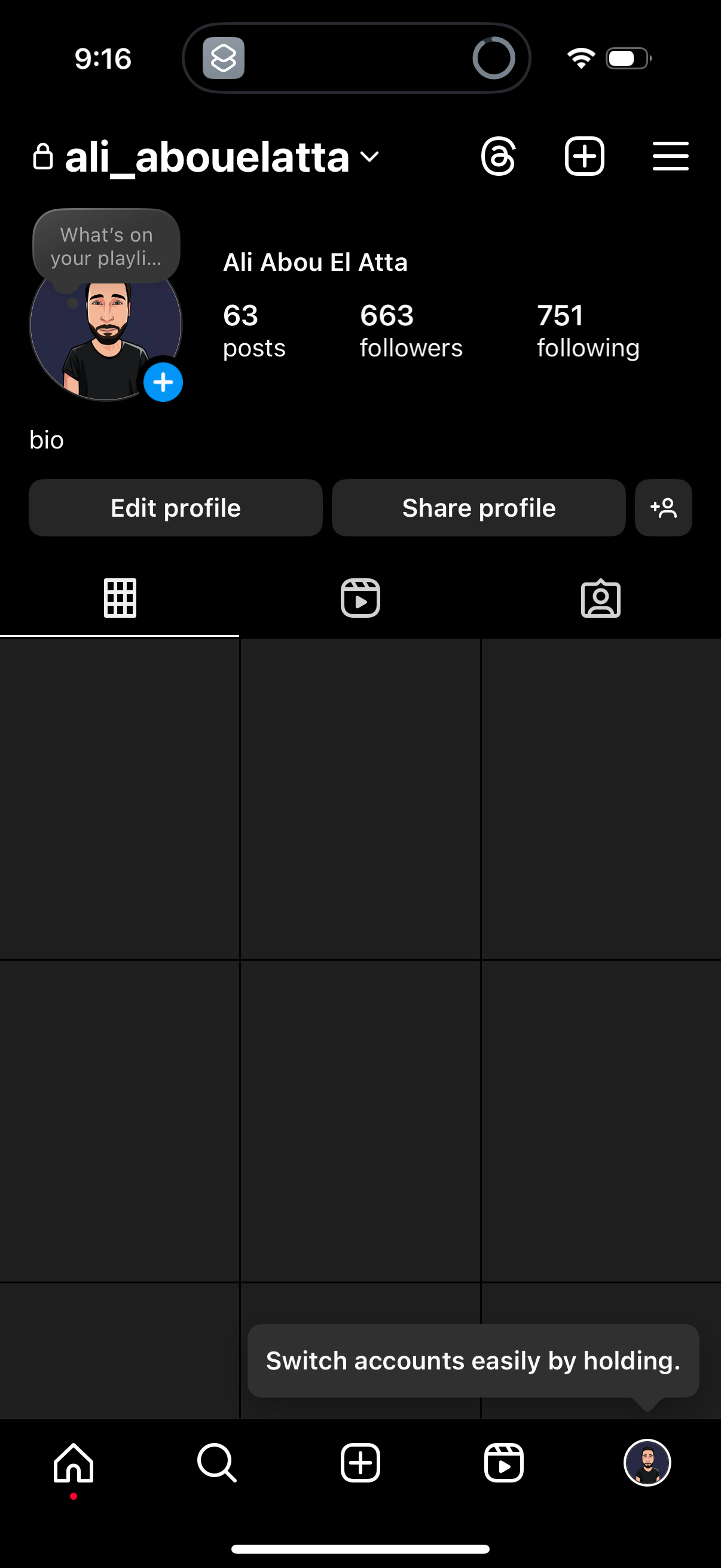Tap the Share profile button
This screenshot has width=721, height=1568.
point(478,508)
